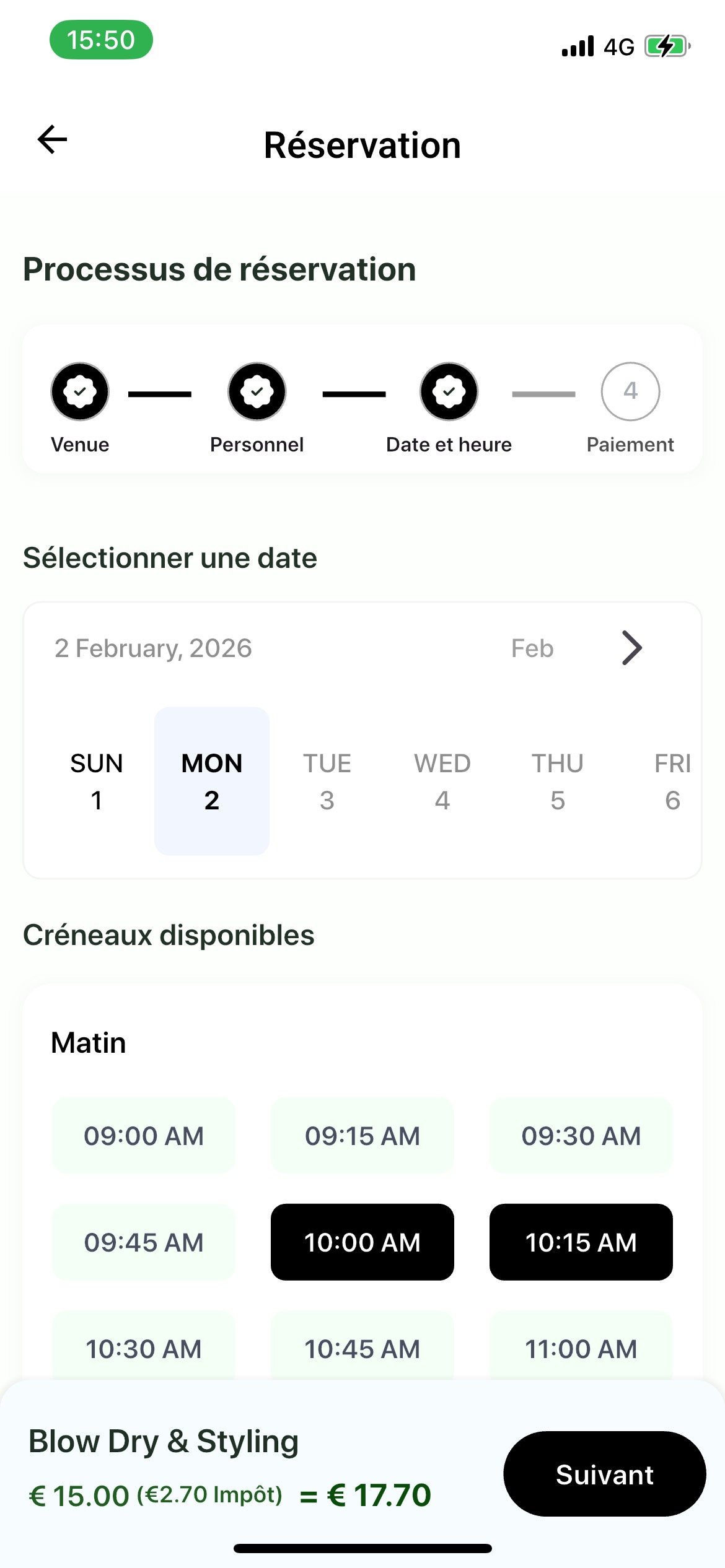
Task: Click the back arrow to leave Réservation
Action: point(52,140)
